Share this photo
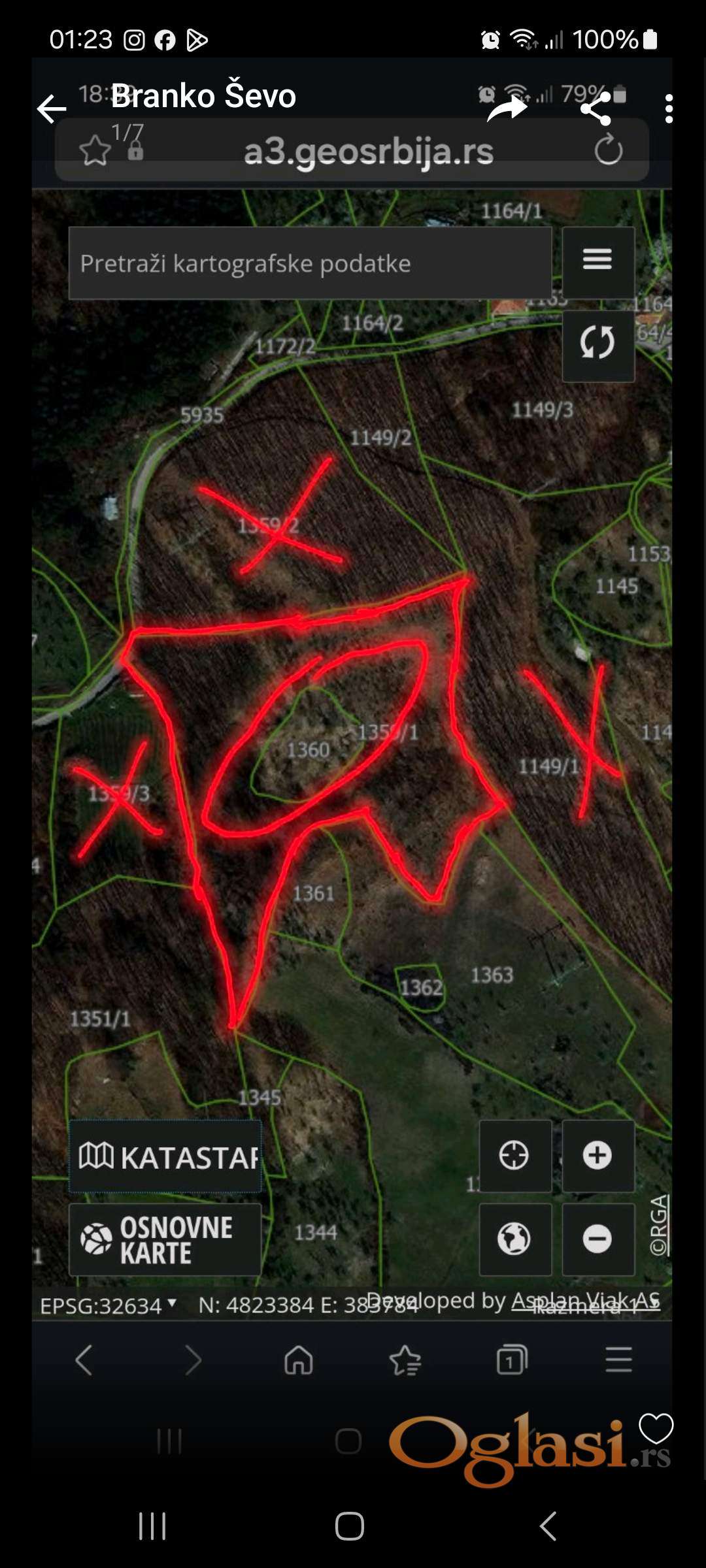Screen dimensions: 706x1568 [596, 108]
